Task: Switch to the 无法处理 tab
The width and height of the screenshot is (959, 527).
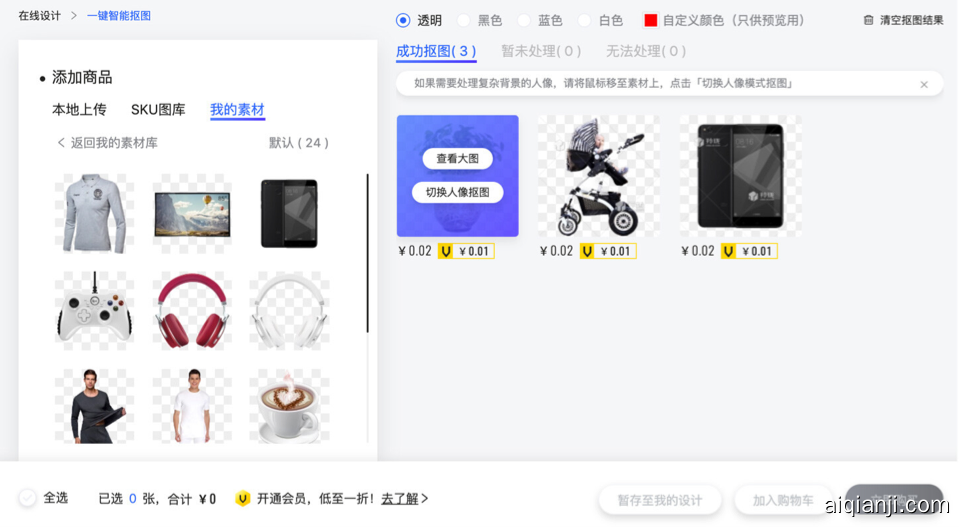Action: click(645, 51)
